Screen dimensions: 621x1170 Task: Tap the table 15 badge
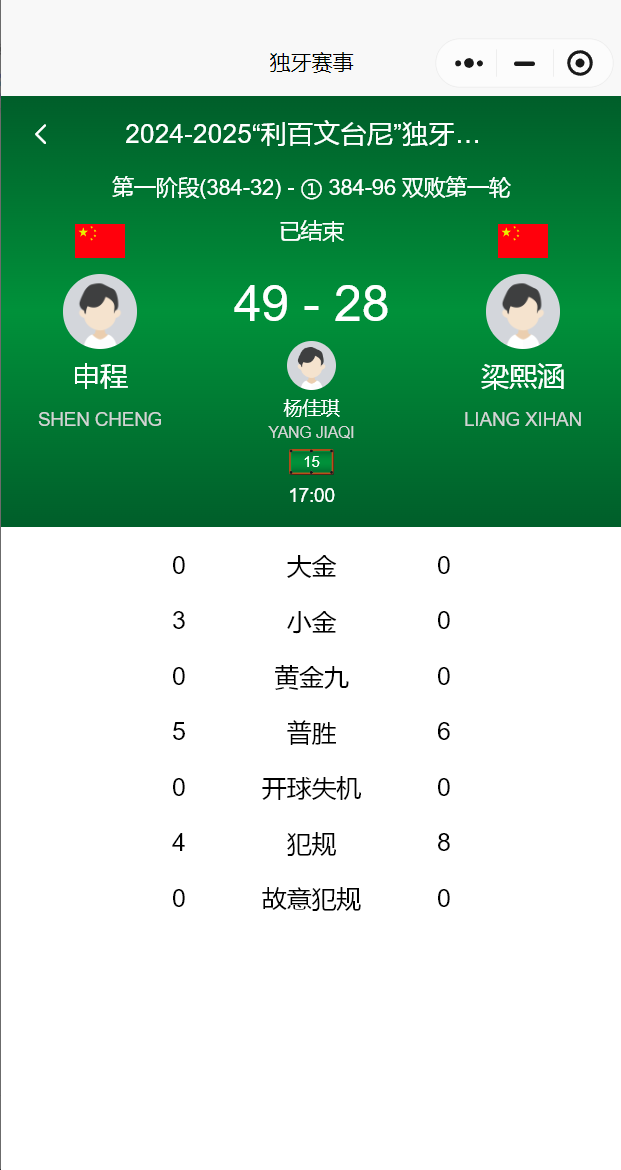[311, 462]
